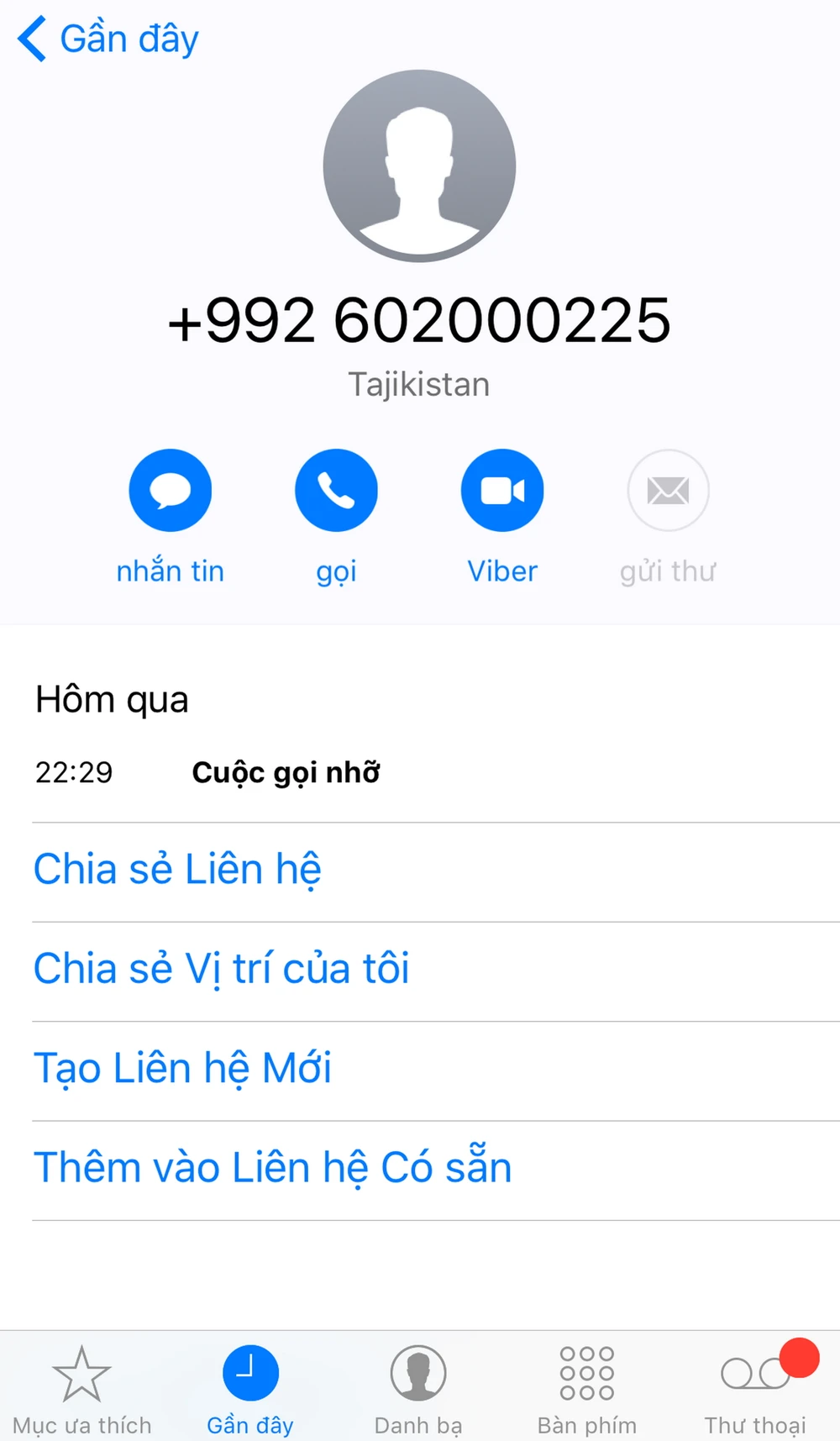
Task: Tap Chia sẻ Liên hệ link
Action: pos(177,870)
